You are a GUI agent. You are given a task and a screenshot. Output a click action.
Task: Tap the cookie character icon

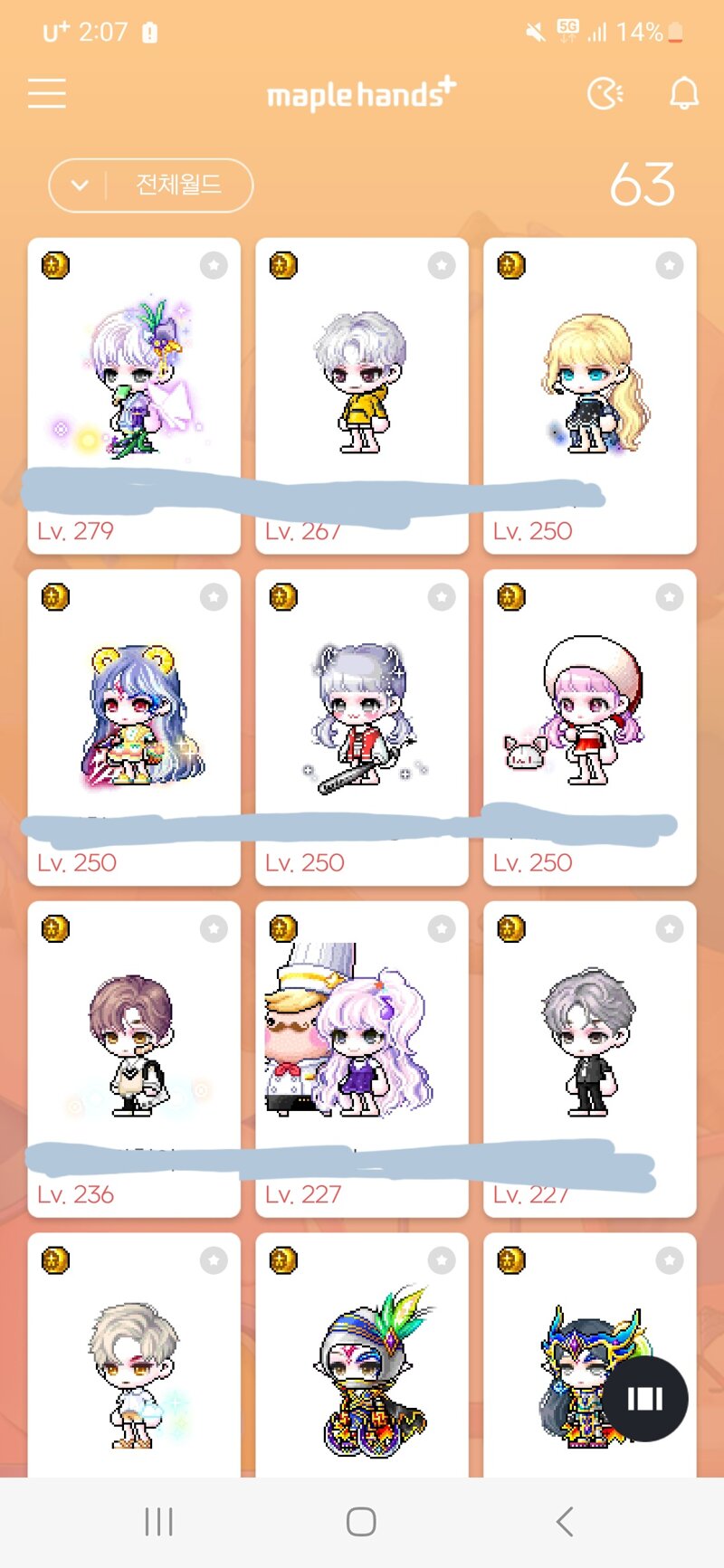[605, 93]
